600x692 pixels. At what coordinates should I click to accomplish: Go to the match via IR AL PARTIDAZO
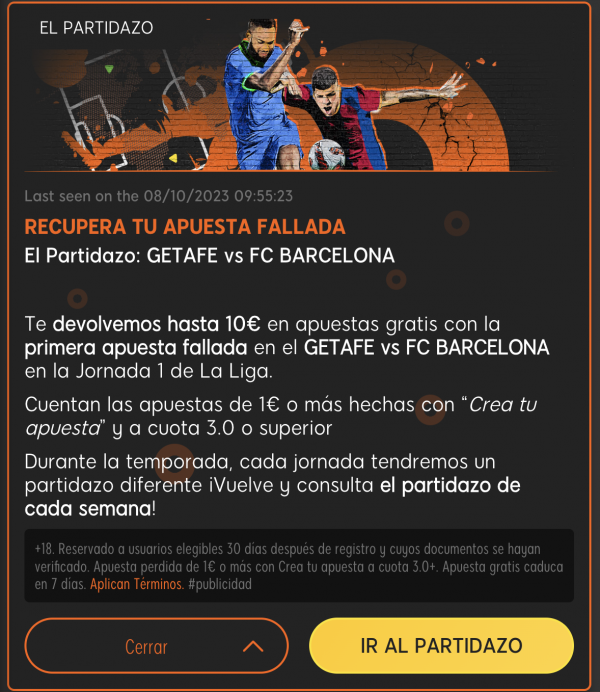(441, 646)
